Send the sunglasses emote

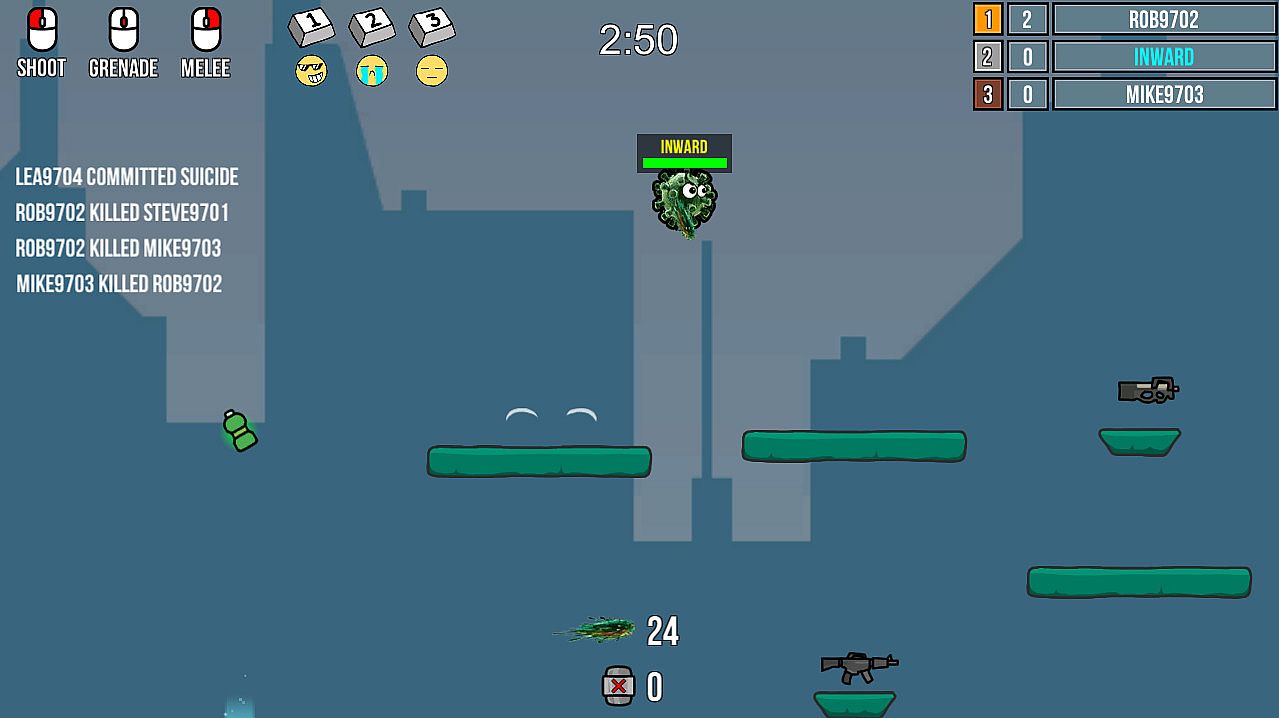311,71
